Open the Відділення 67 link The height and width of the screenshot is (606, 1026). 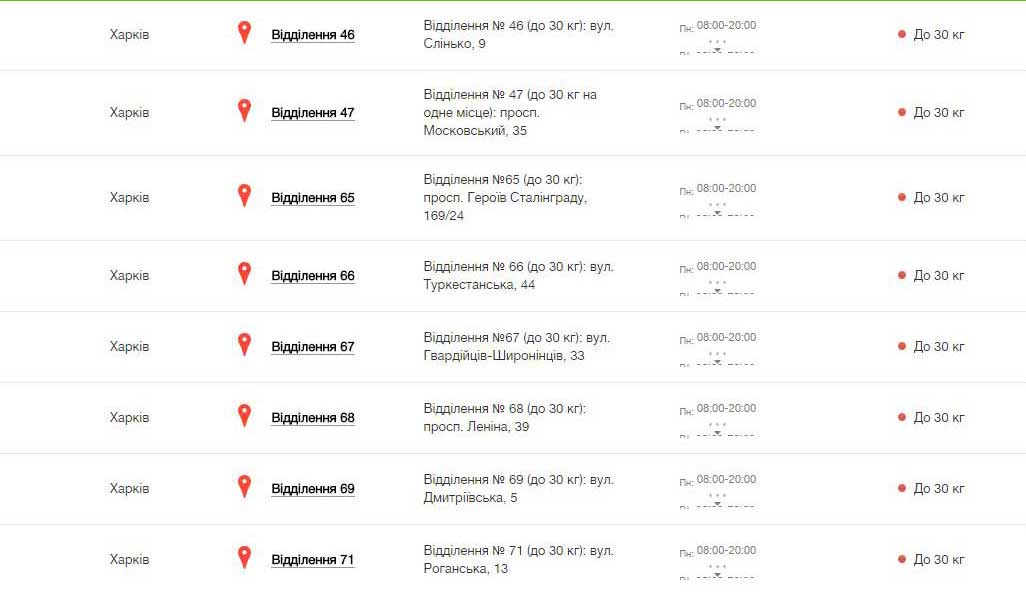pyautogui.click(x=313, y=347)
